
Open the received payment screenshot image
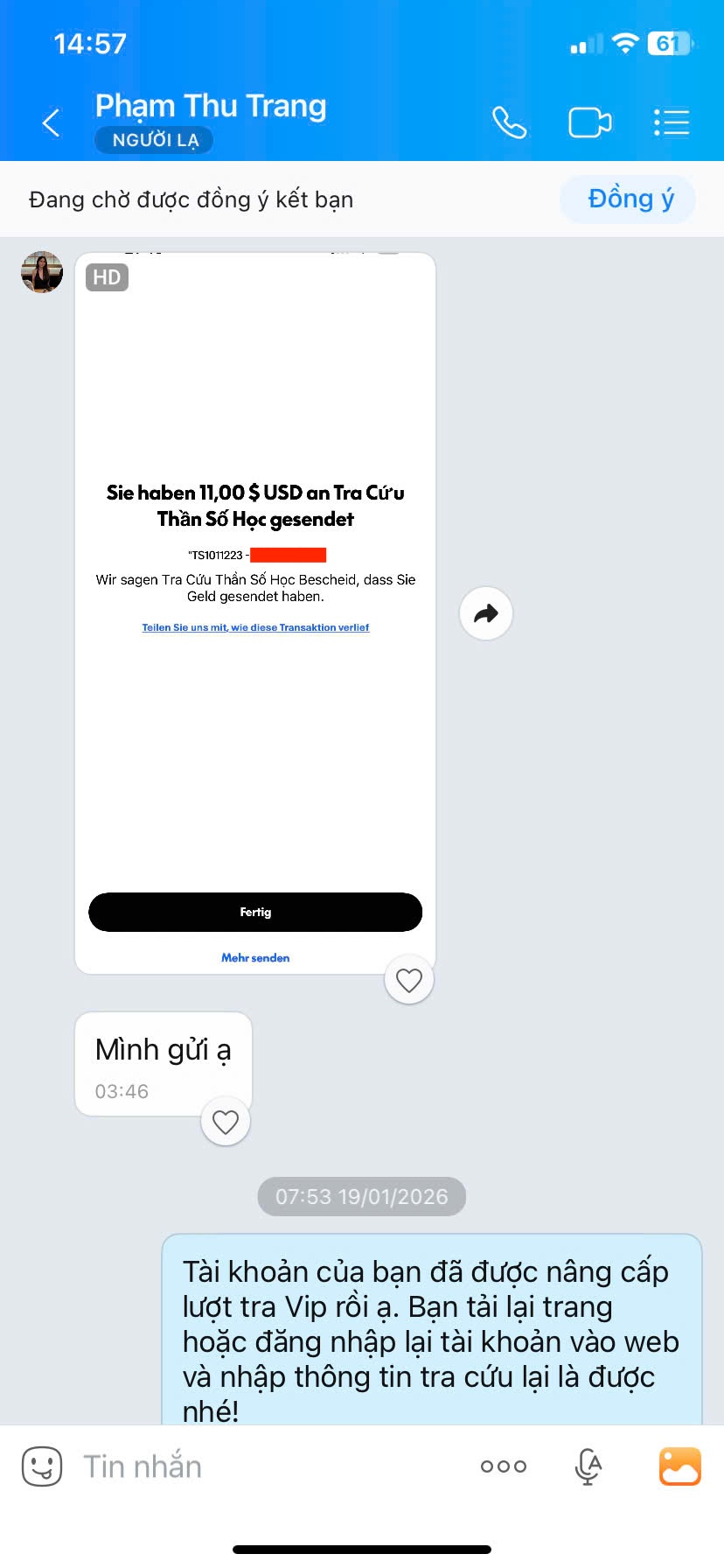pyautogui.click(x=255, y=612)
